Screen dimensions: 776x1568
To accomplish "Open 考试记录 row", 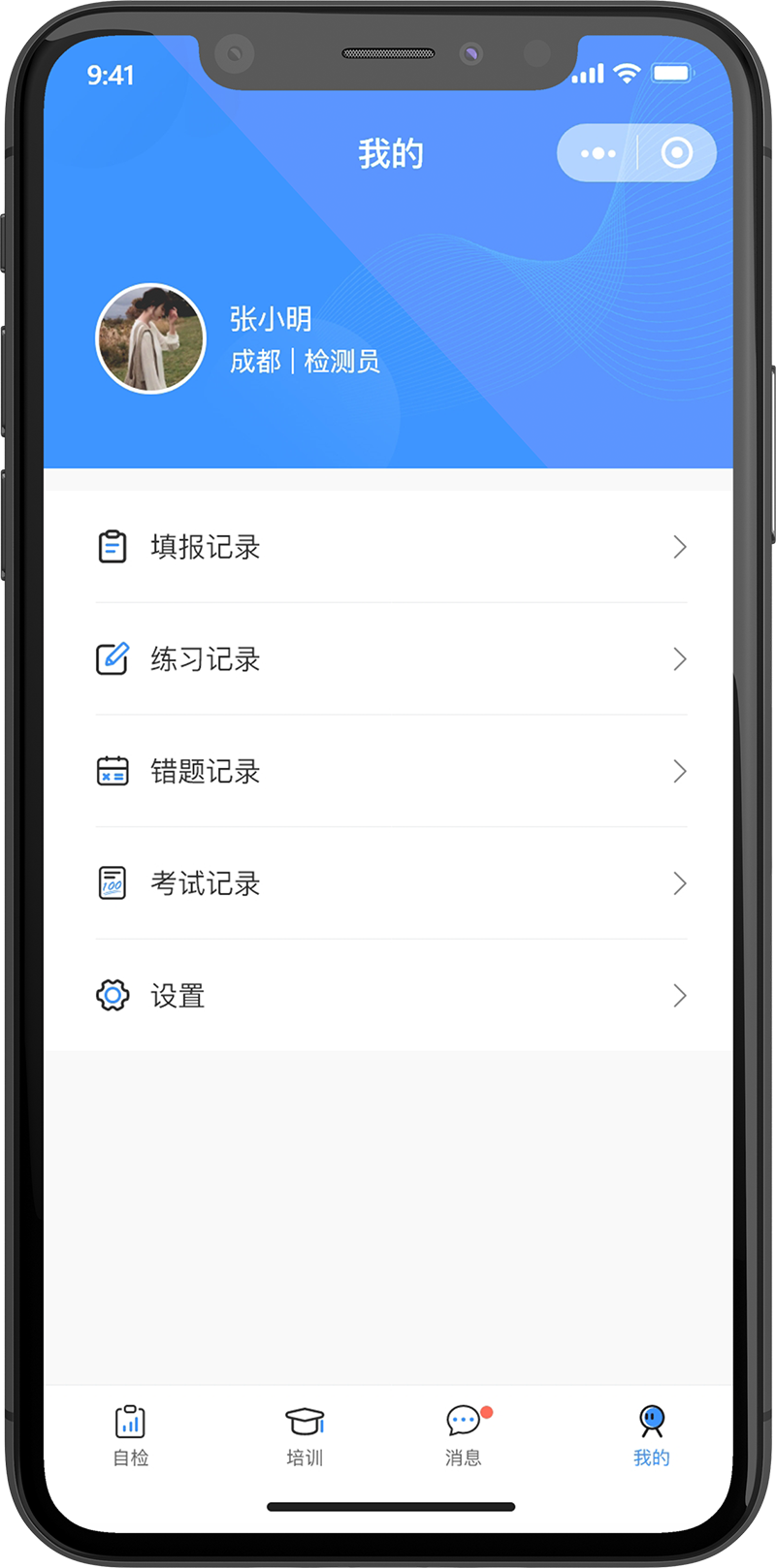I will 388,883.
